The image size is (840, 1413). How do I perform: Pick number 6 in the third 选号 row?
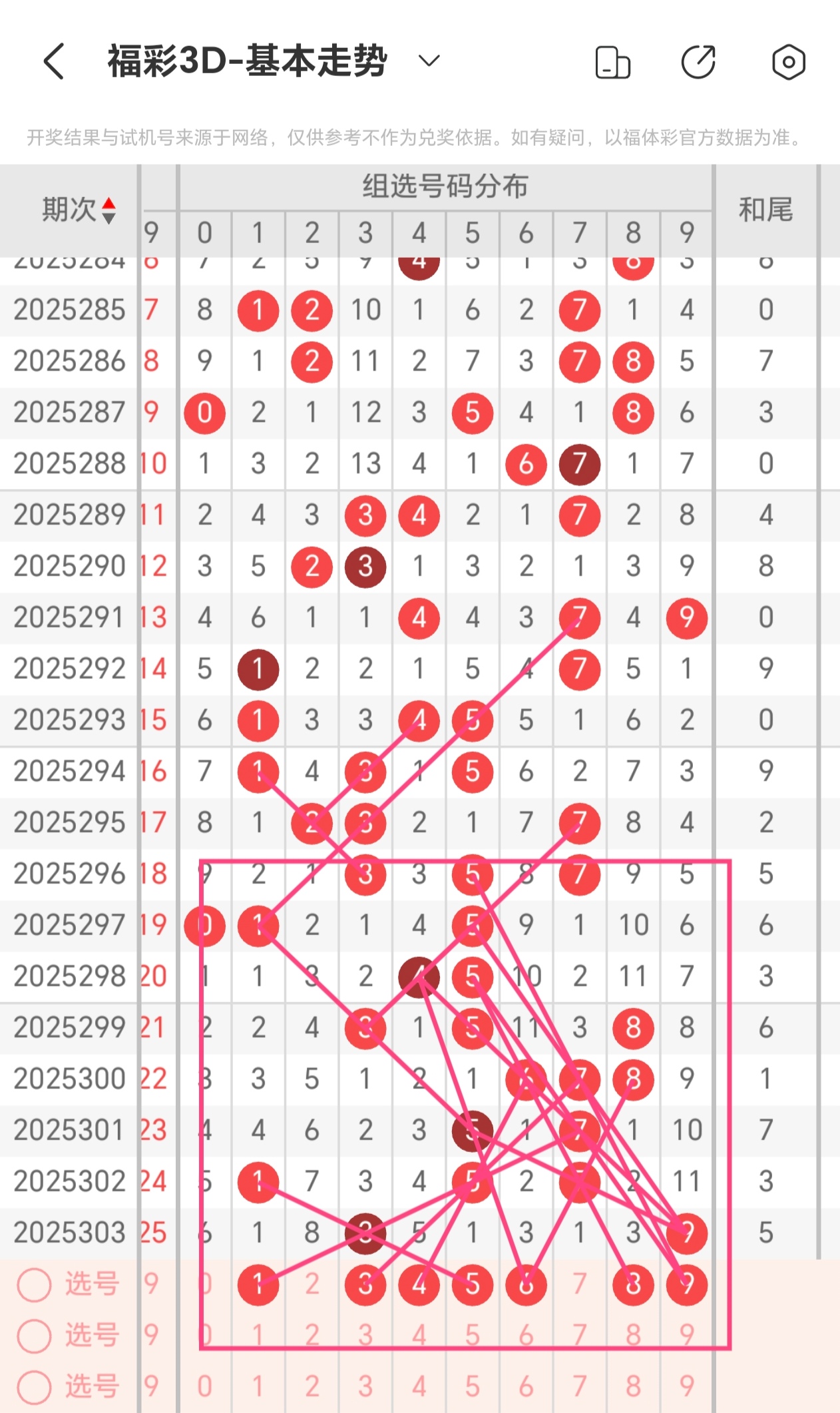click(x=526, y=1386)
